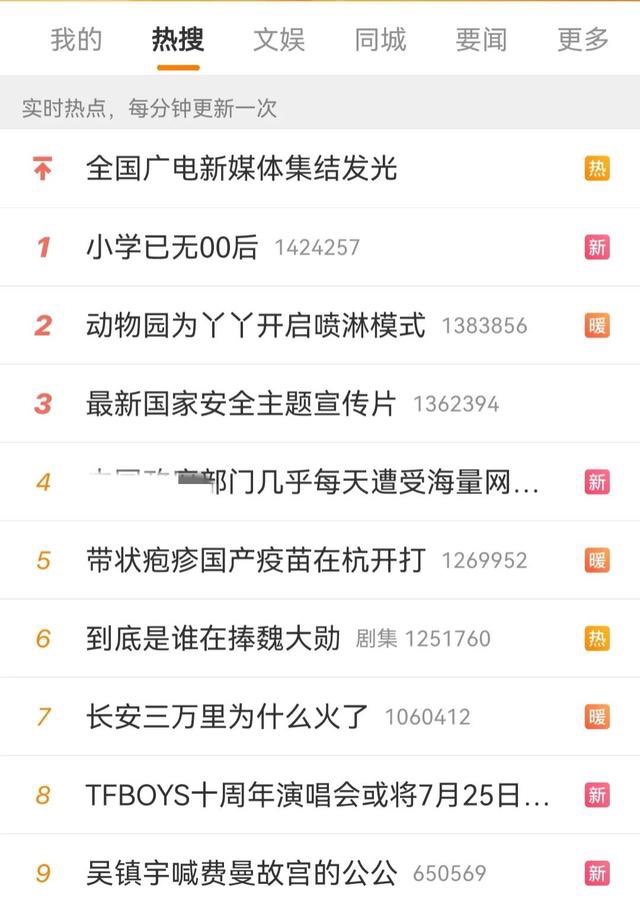Open the topic 最新国家安全主题宣传片
The height and width of the screenshot is (907, 640).
241,403
